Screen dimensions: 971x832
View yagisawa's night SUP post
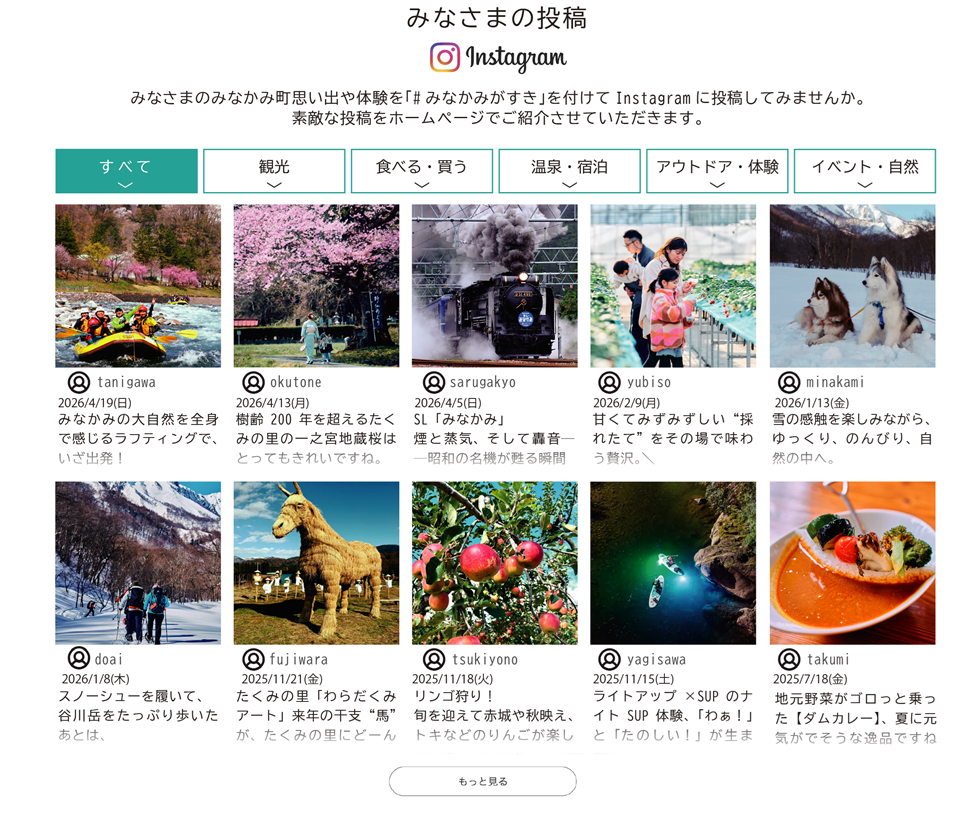pos(673,563)
